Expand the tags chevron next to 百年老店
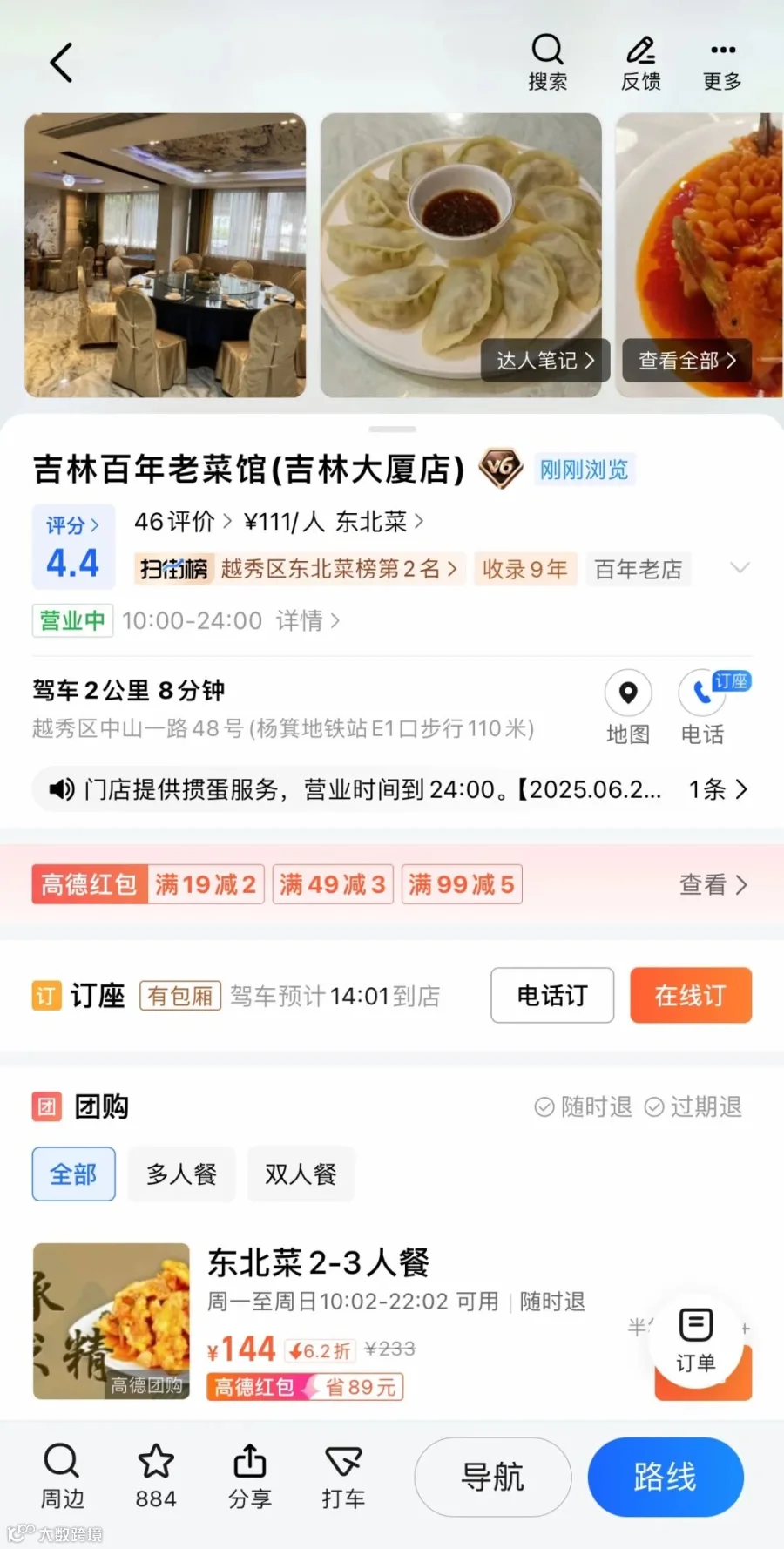 [x=740, y=568]
